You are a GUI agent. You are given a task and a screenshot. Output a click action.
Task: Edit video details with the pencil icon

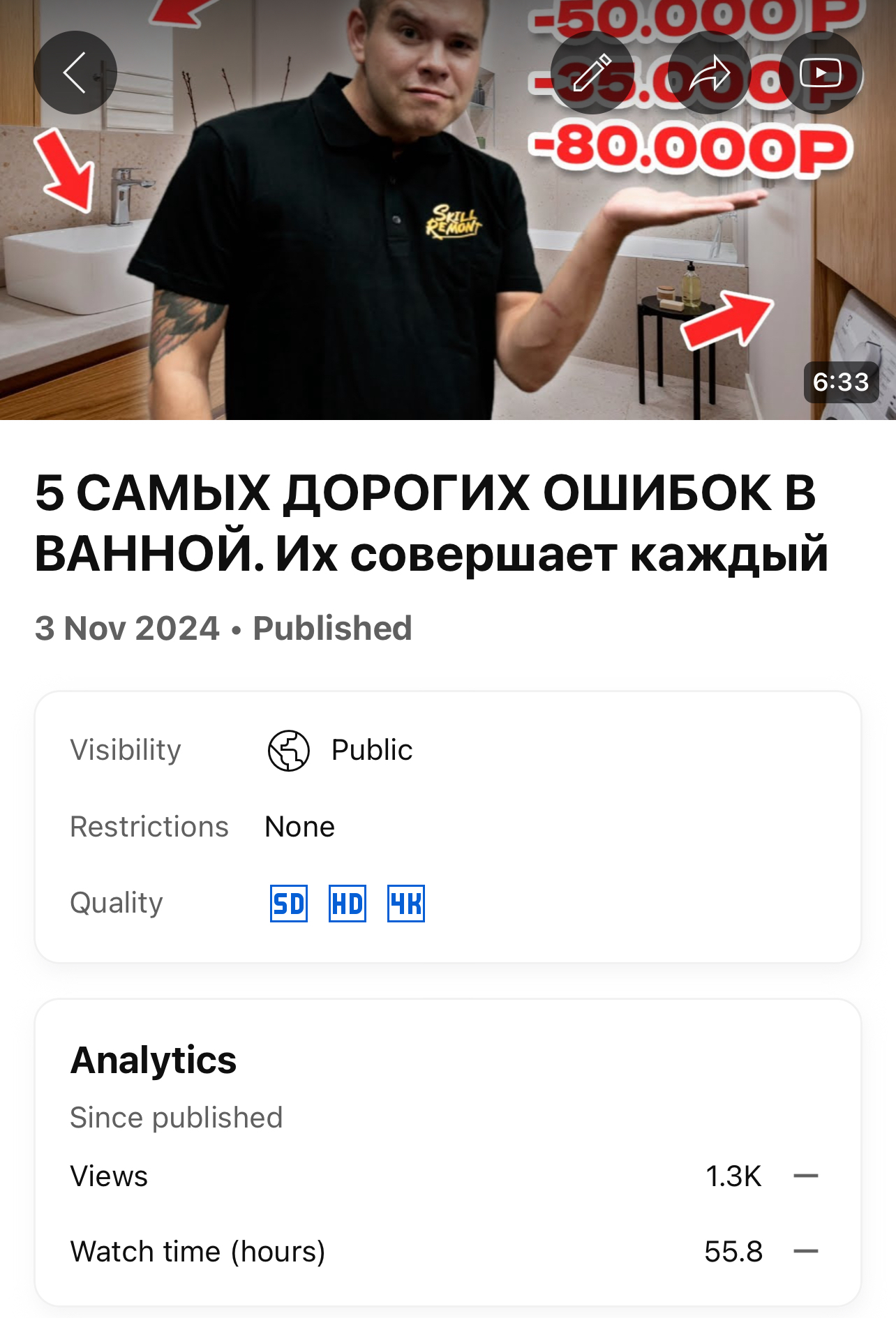click(592, 73)
